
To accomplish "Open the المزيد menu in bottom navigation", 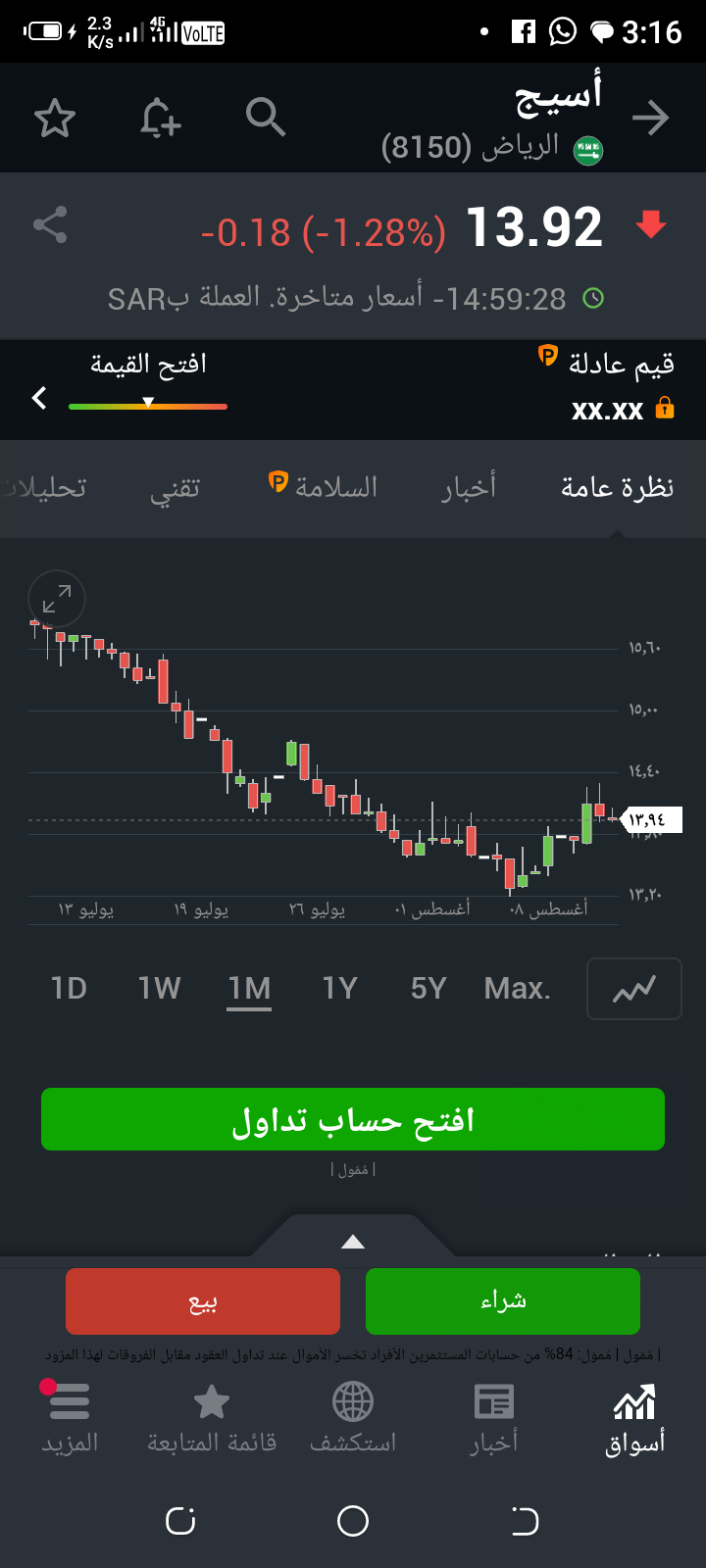I will click(x=70, y=1418).
